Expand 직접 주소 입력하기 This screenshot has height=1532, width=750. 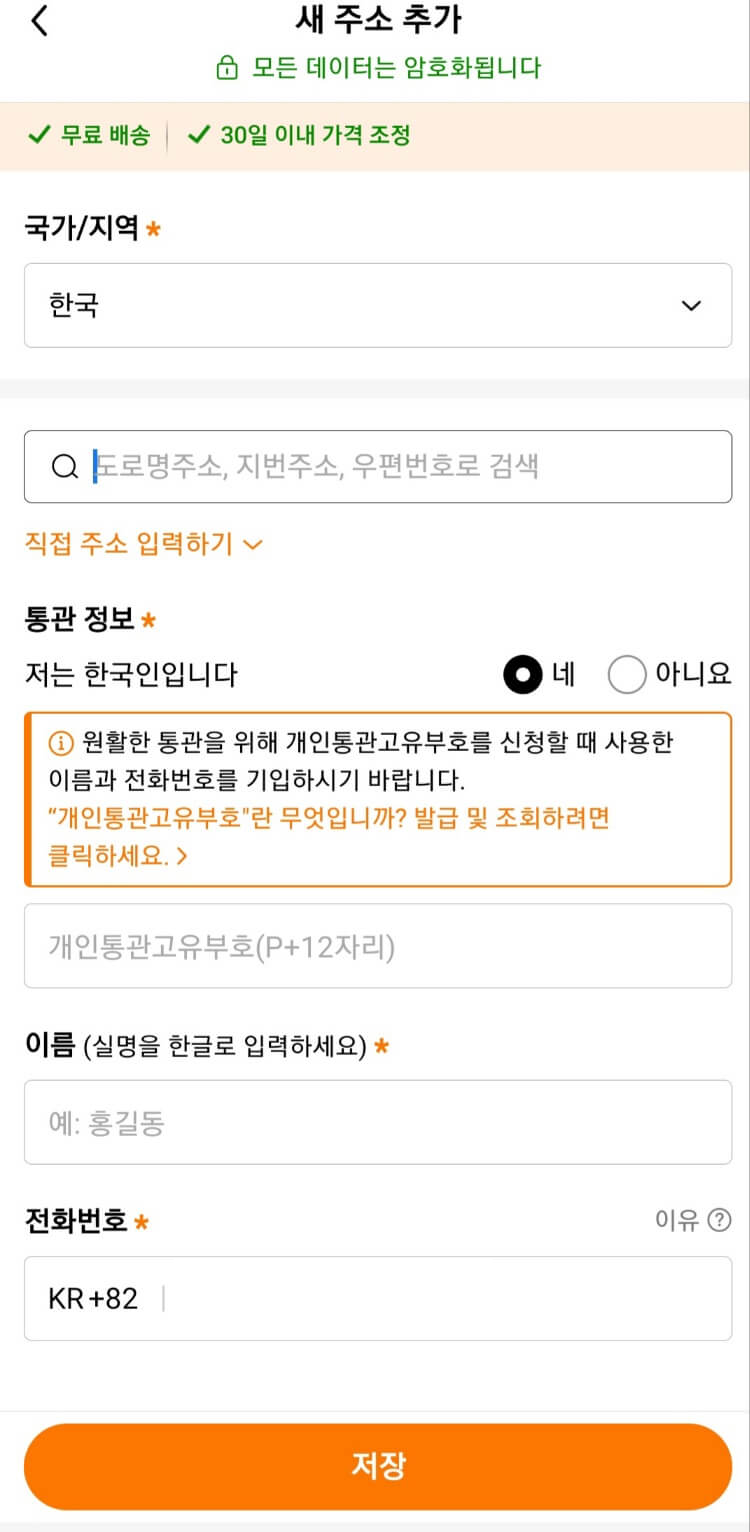143,544
